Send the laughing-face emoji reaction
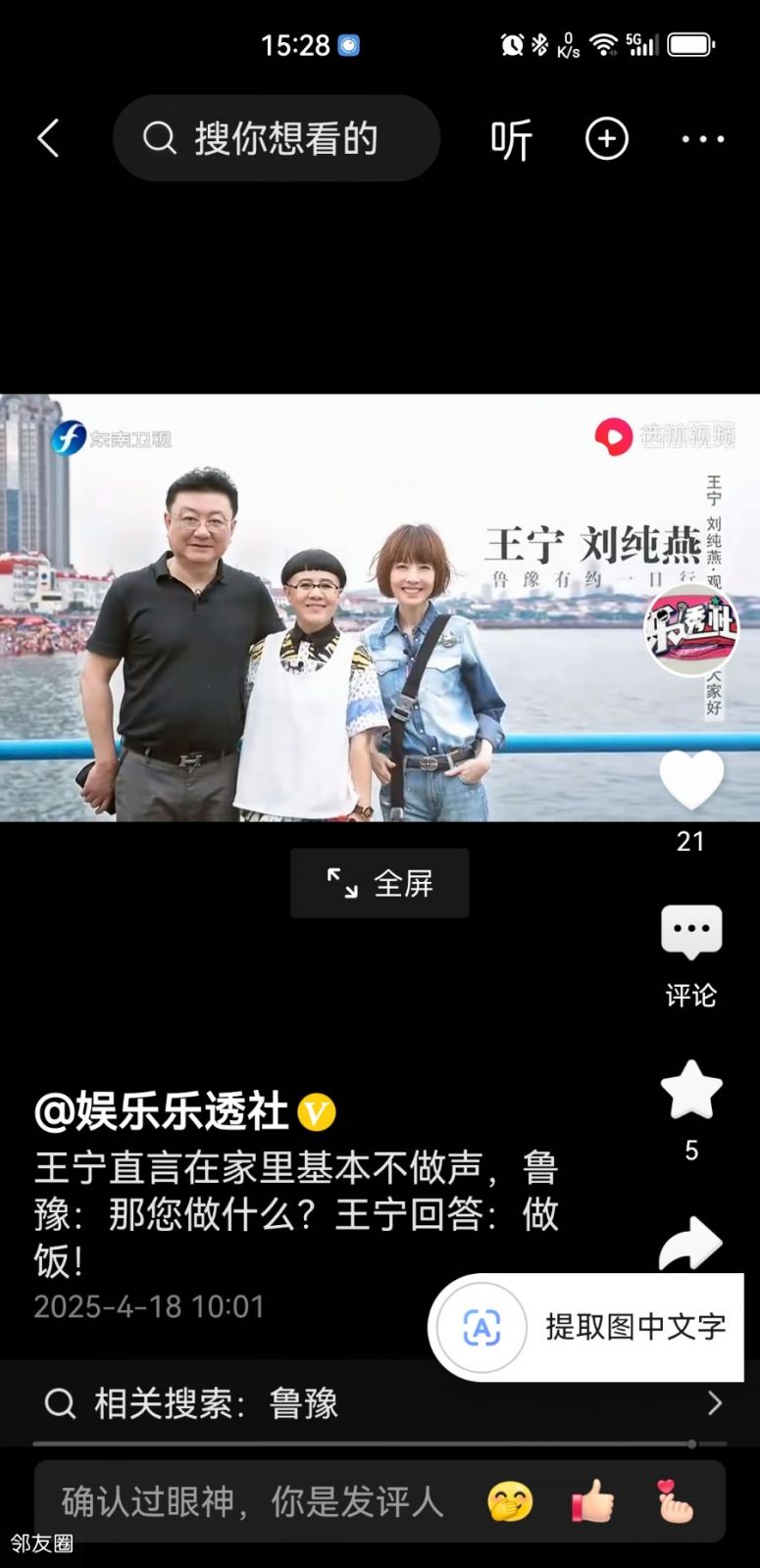This screenshot has height=1568, width=760. click(x=510, y=1501)
